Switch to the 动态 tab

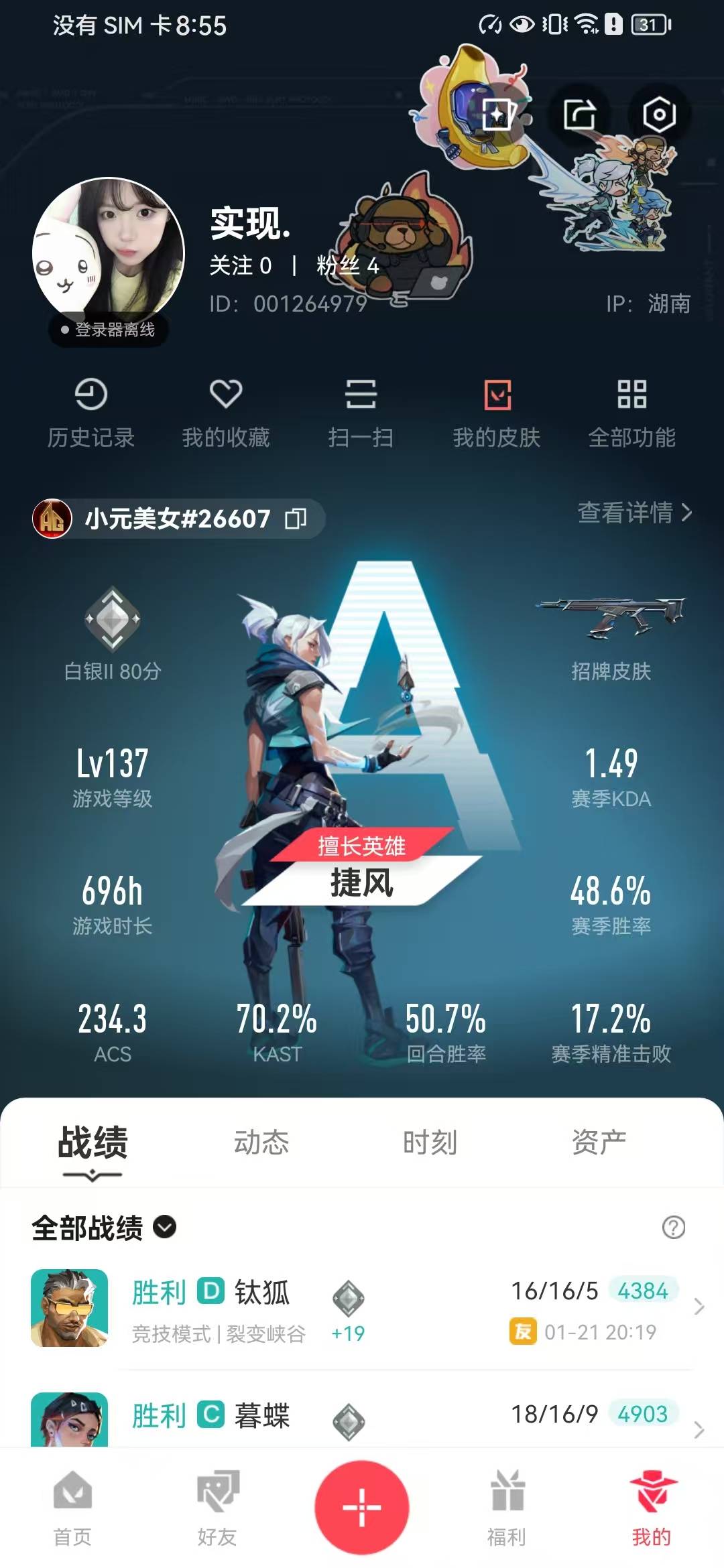[x=261, y=1142]
